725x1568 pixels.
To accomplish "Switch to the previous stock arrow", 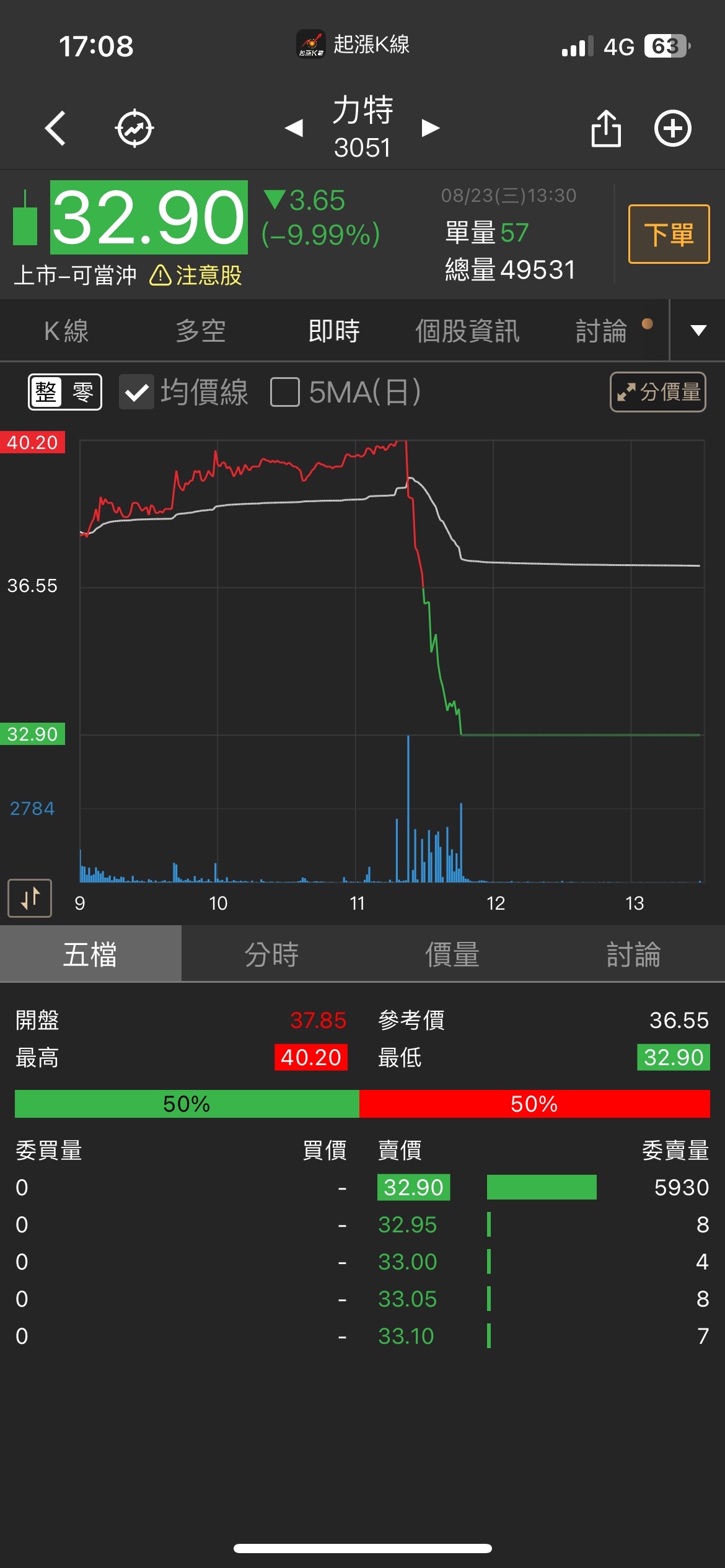I will click(x=294, y=128).
